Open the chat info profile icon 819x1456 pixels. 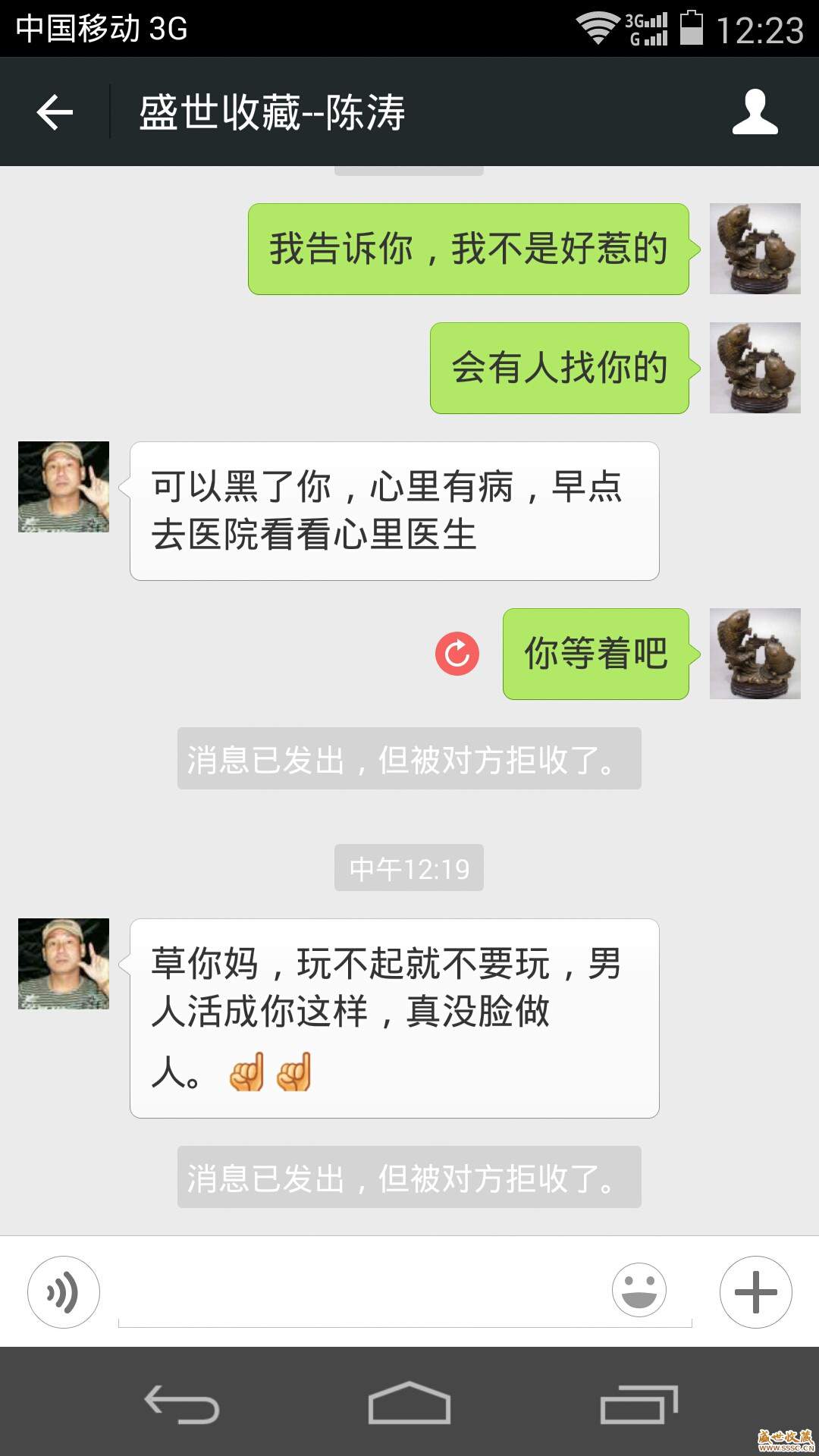click(x=755, y=112)
